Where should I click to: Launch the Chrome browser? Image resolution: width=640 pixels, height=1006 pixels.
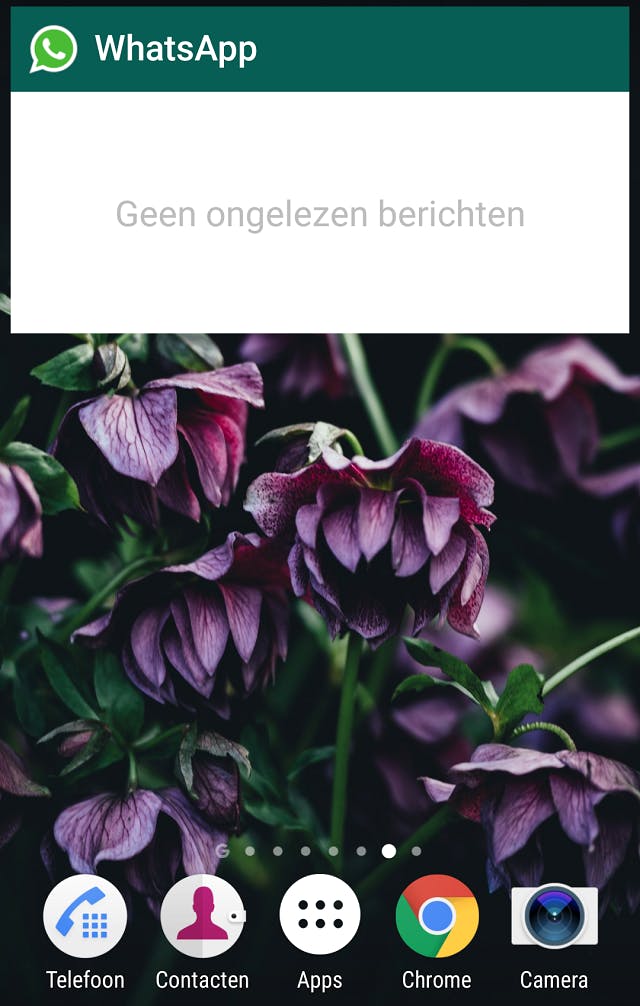[437, 917]
